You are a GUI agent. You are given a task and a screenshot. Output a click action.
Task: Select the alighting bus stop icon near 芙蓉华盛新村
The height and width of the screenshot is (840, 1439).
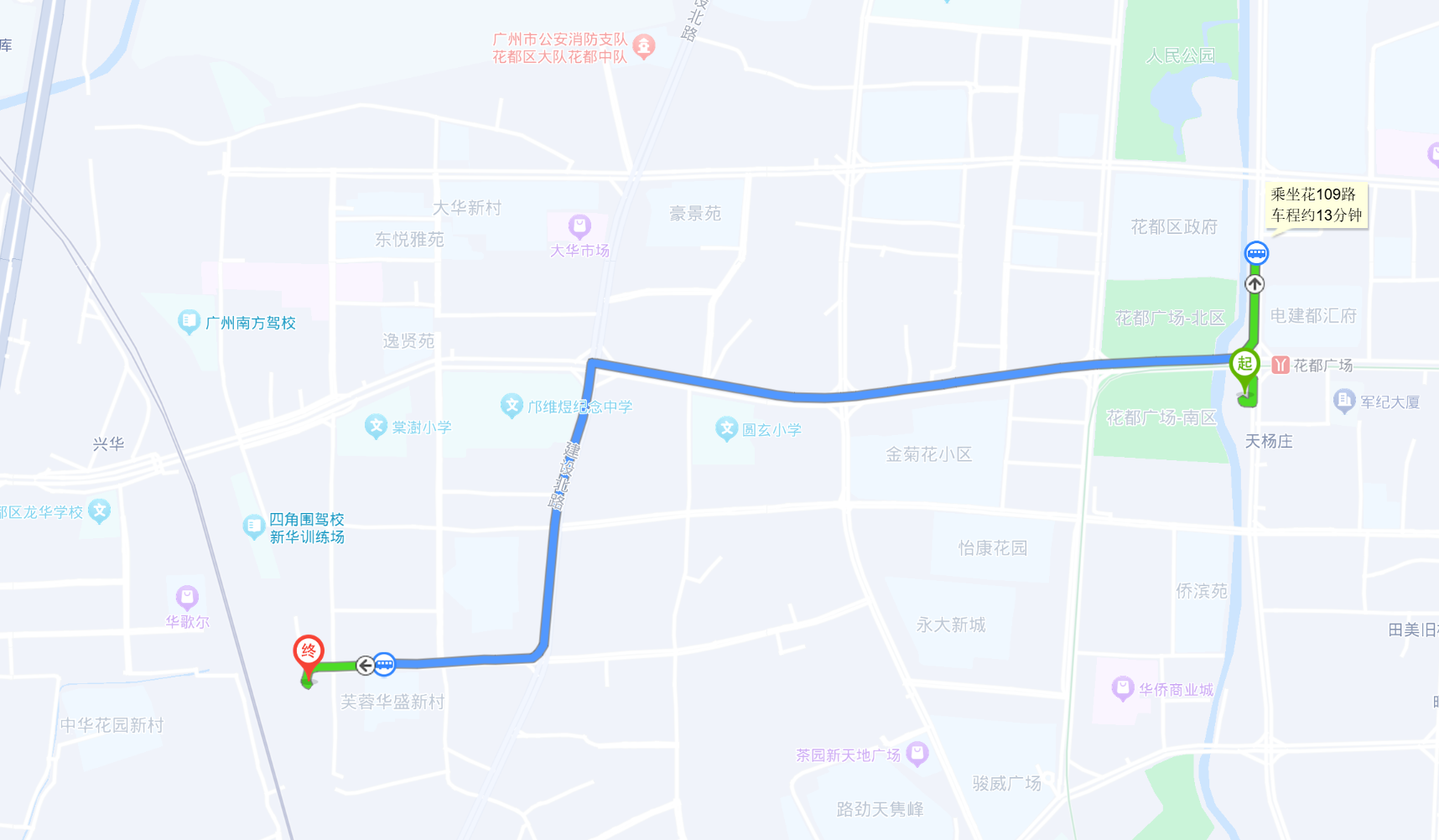point(384,665)
